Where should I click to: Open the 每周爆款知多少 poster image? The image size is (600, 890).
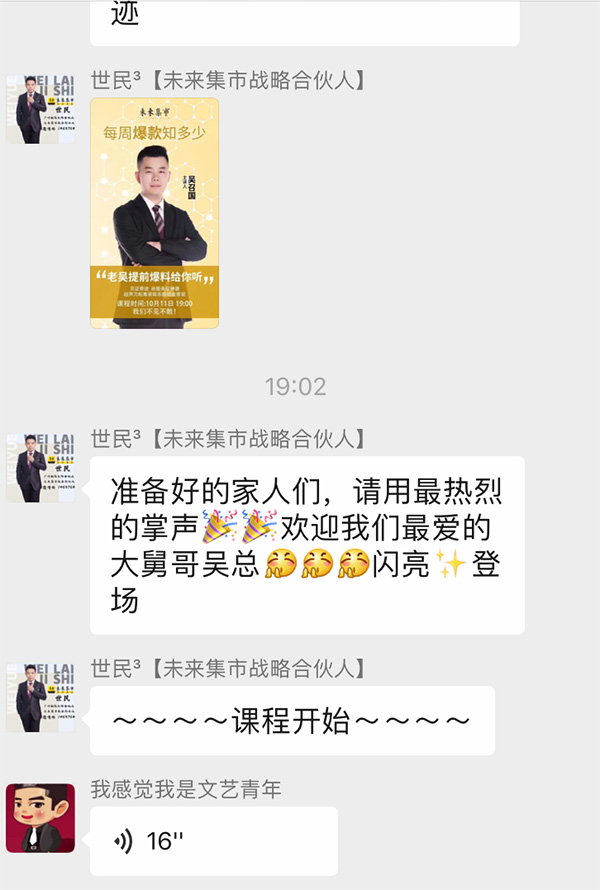pyautogui.click(x=154, y=213)
